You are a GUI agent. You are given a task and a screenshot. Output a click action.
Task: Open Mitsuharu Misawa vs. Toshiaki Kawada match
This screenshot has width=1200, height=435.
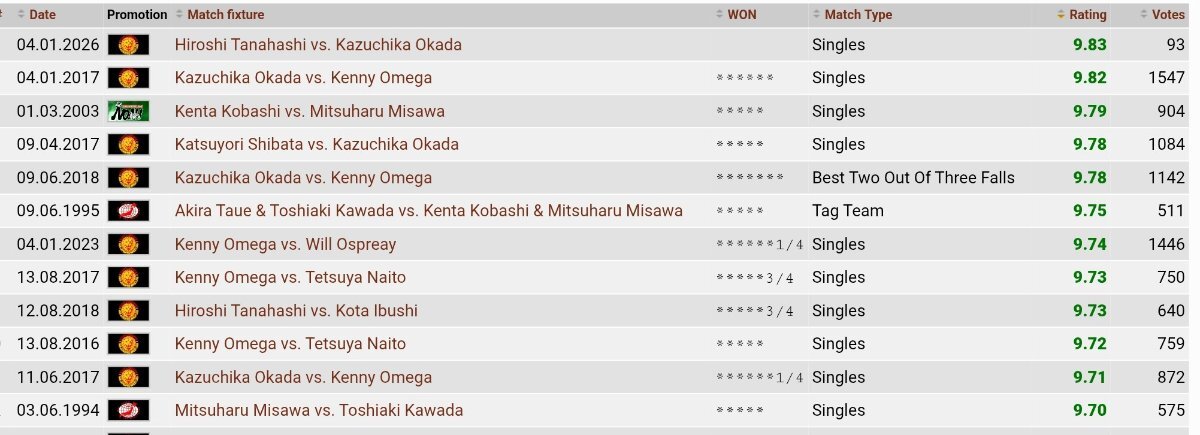(318, 410)
